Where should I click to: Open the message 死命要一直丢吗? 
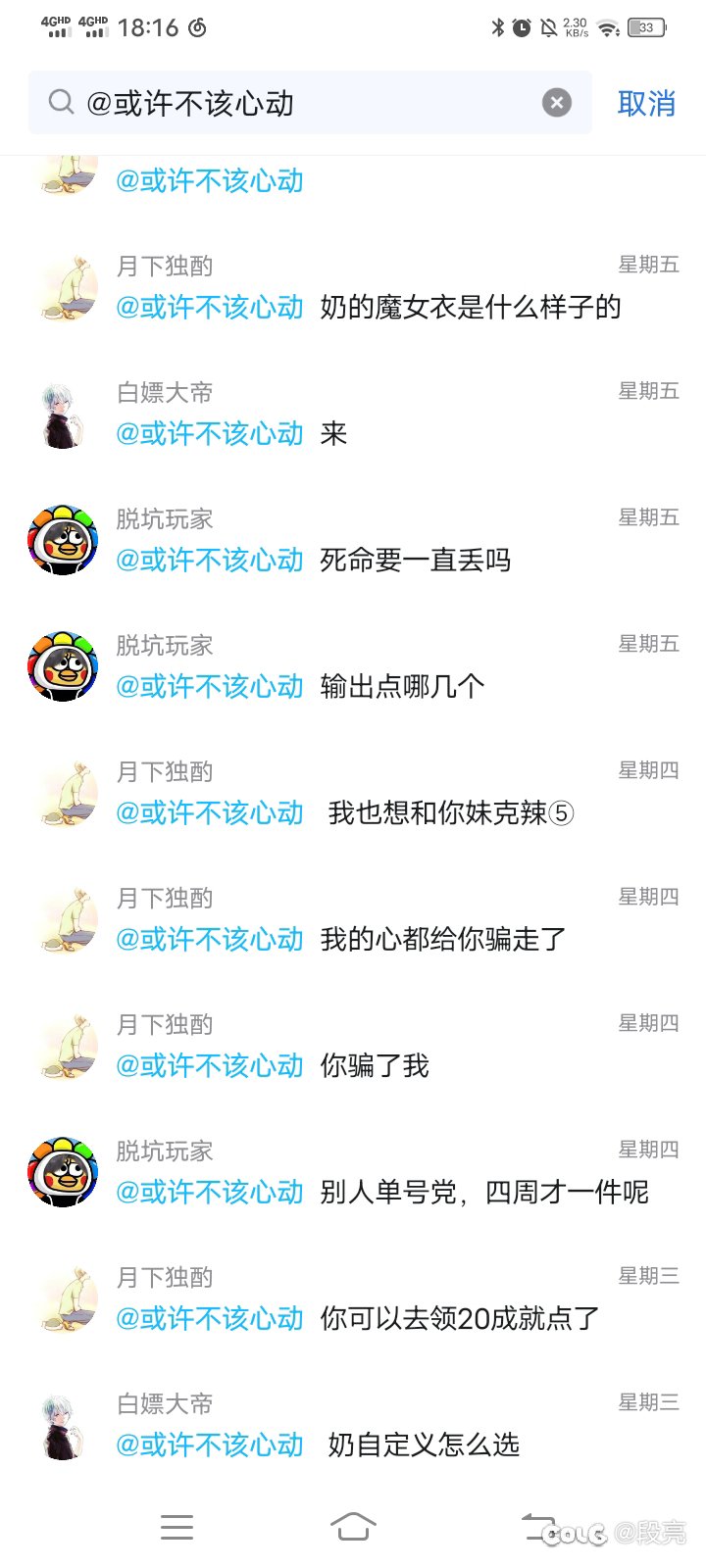(353, 541)
